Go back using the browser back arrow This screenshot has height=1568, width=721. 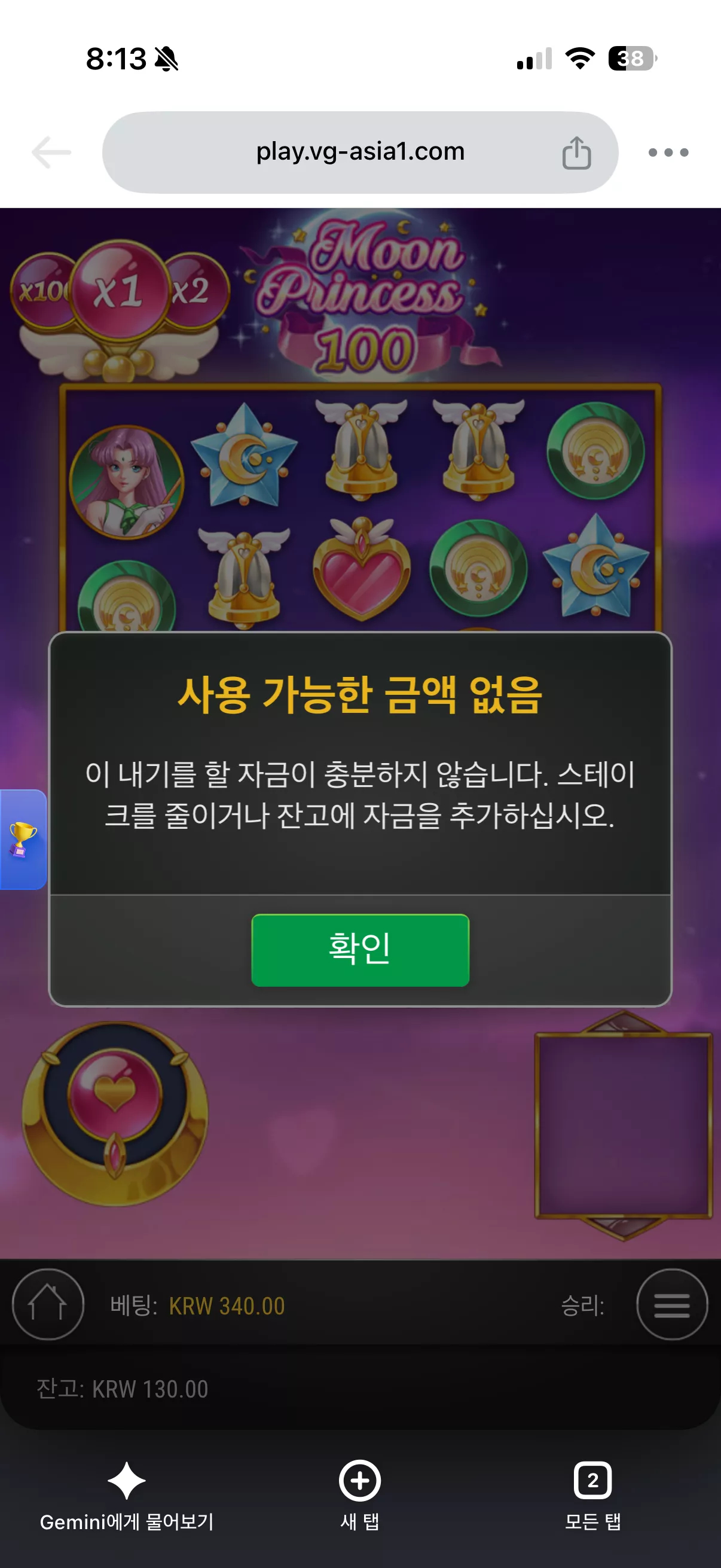click(x=52, y=152)
